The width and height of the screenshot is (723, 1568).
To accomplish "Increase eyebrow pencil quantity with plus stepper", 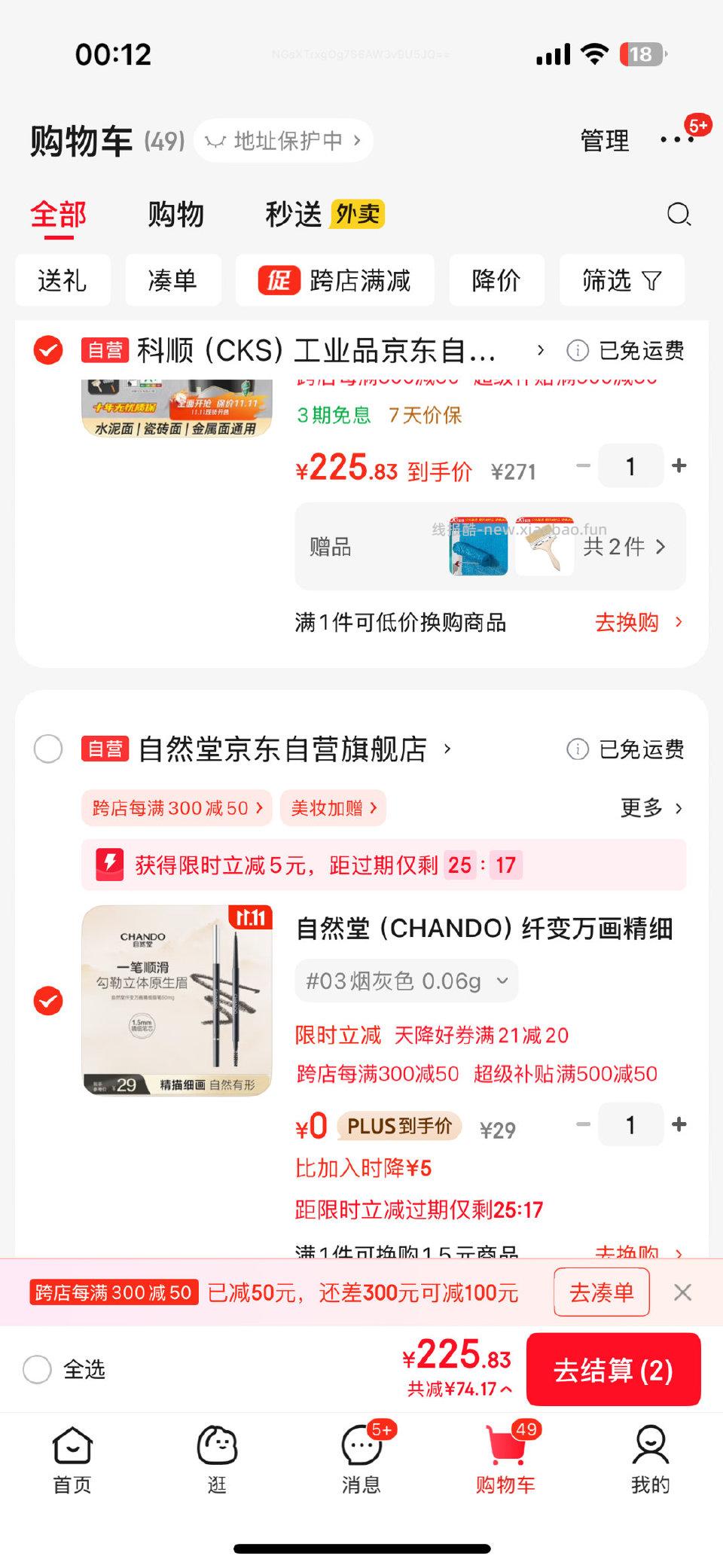I will tap(679, 1124).
